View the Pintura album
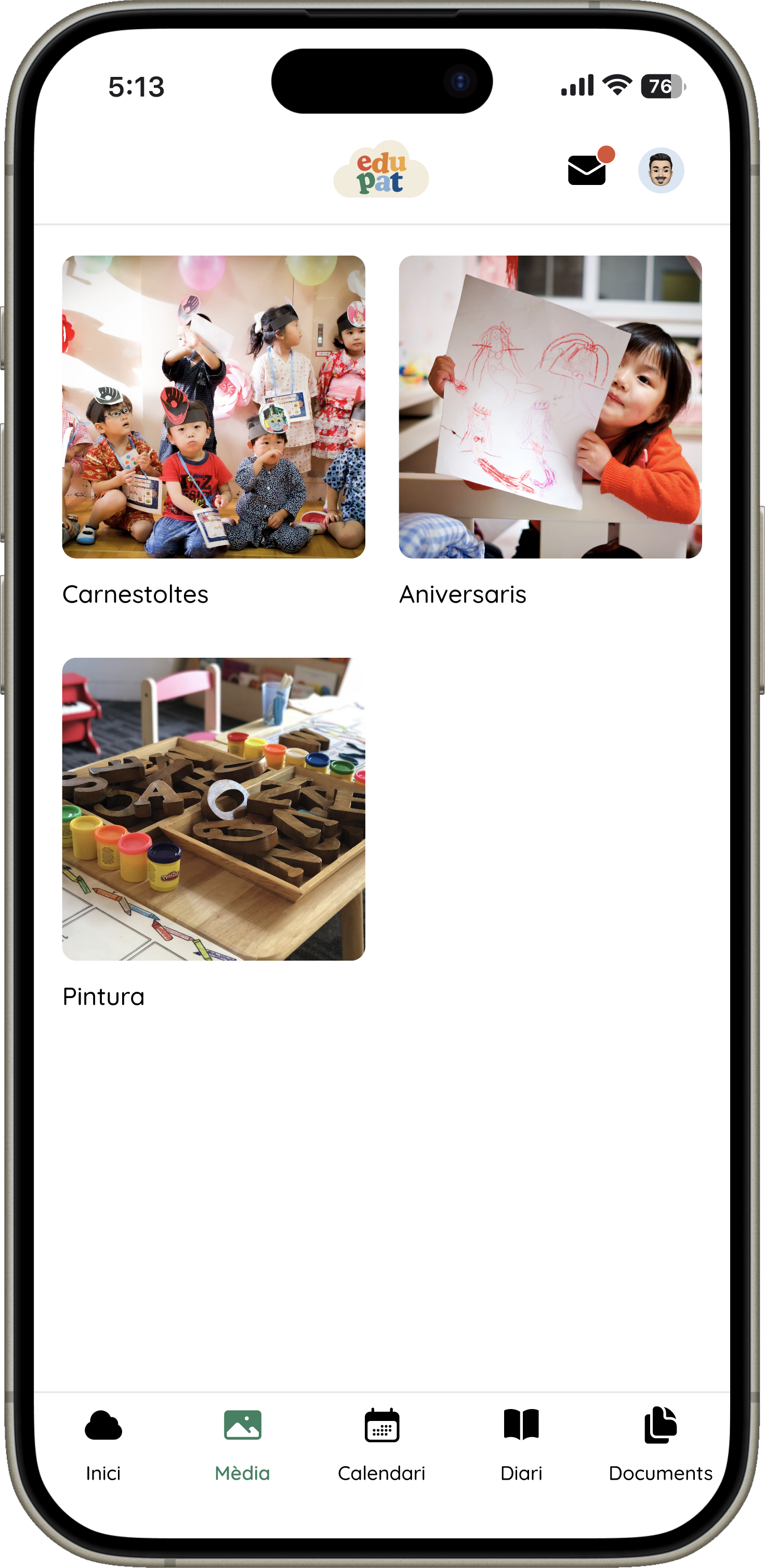 click(x=214, y=809)
